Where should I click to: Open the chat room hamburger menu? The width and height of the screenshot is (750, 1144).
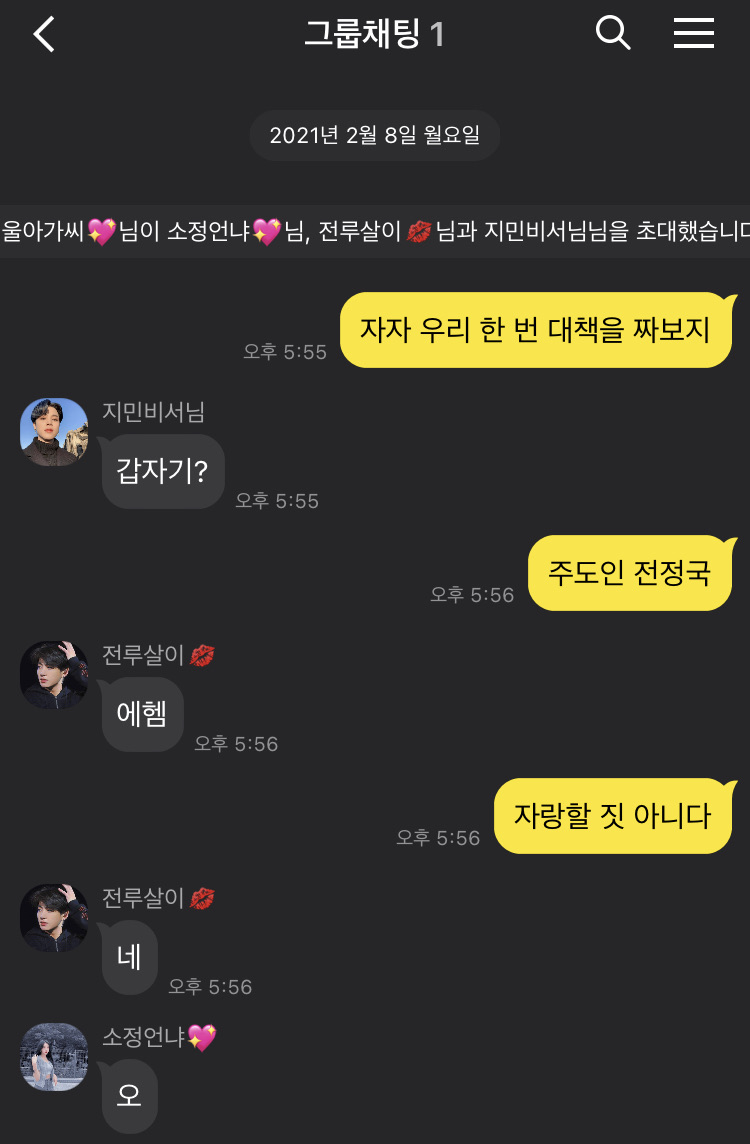(x=693, y=34)
